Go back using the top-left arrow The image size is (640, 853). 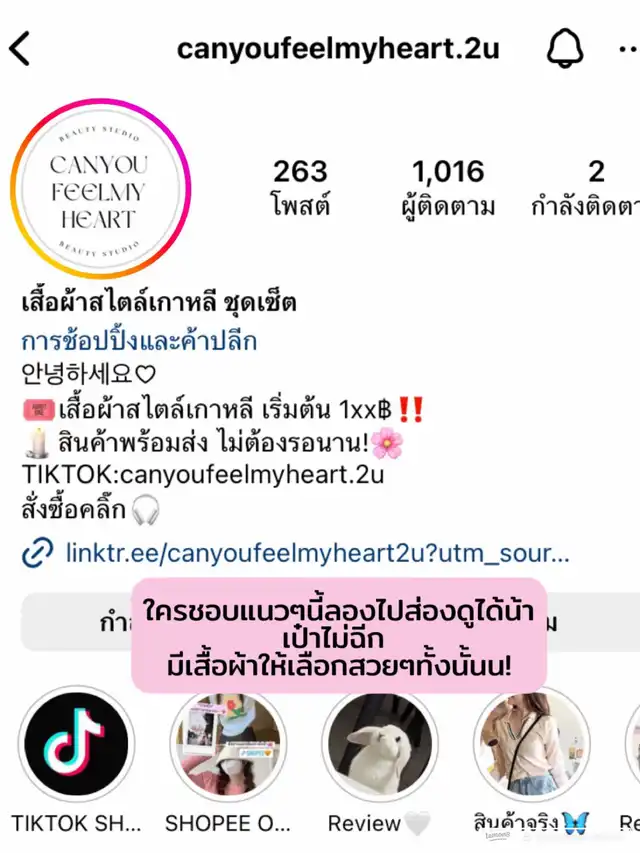20,48
